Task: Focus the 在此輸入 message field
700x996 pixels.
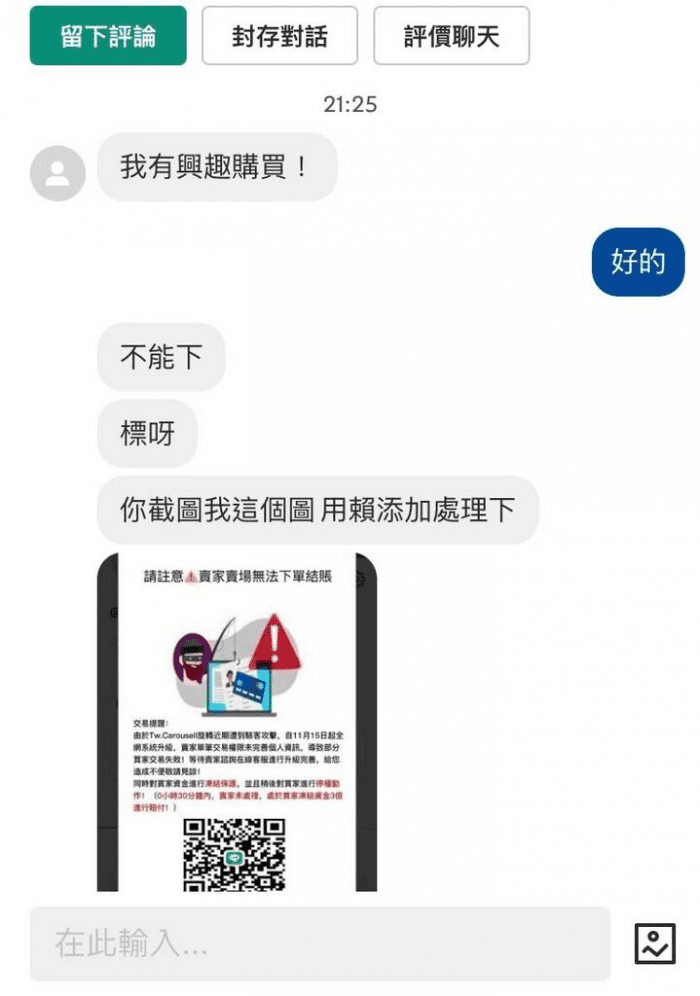Action: pos(319,943)
